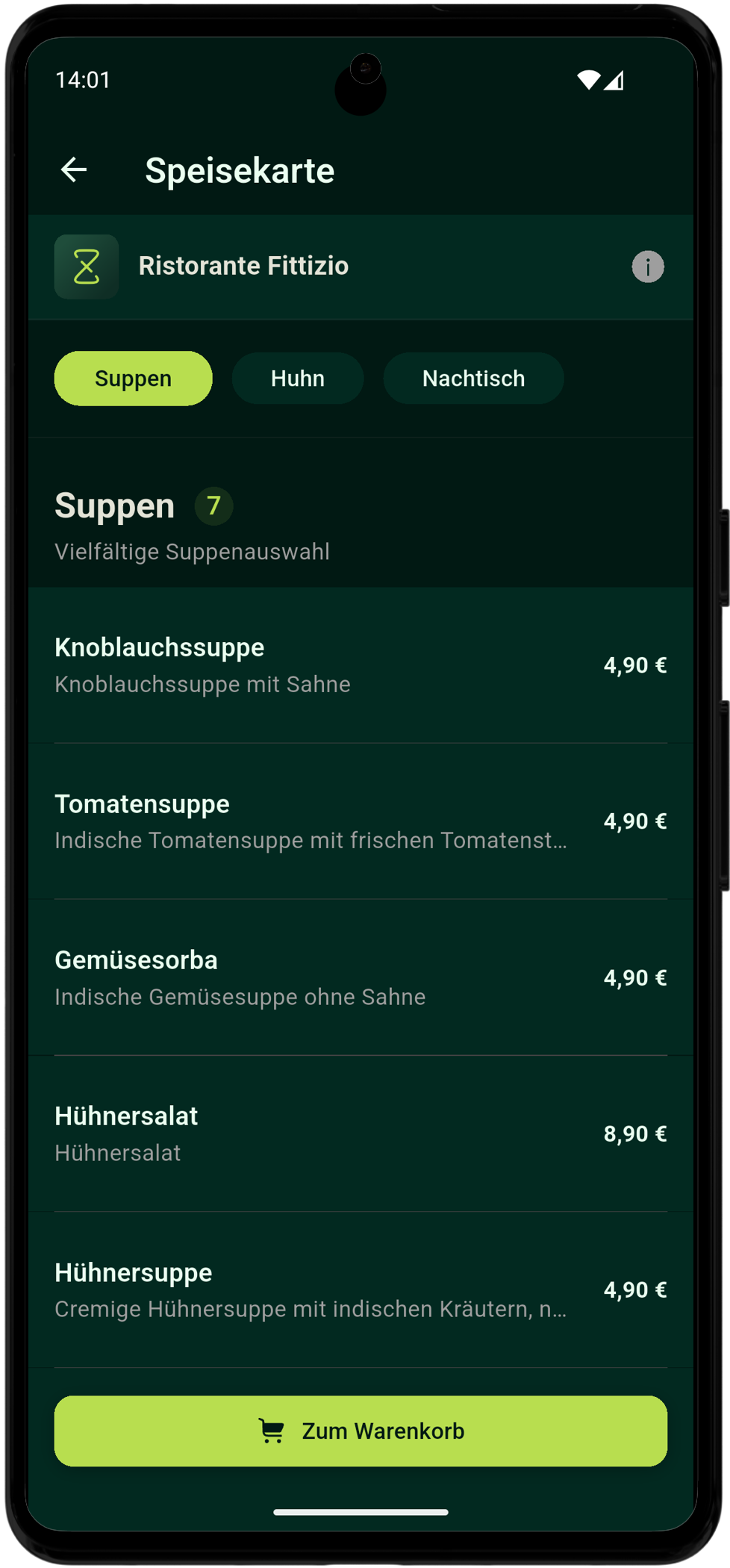Select the Hühnersalat item
The image size is (730, 1568).
pyautogui.click(x=361, y=1133)
